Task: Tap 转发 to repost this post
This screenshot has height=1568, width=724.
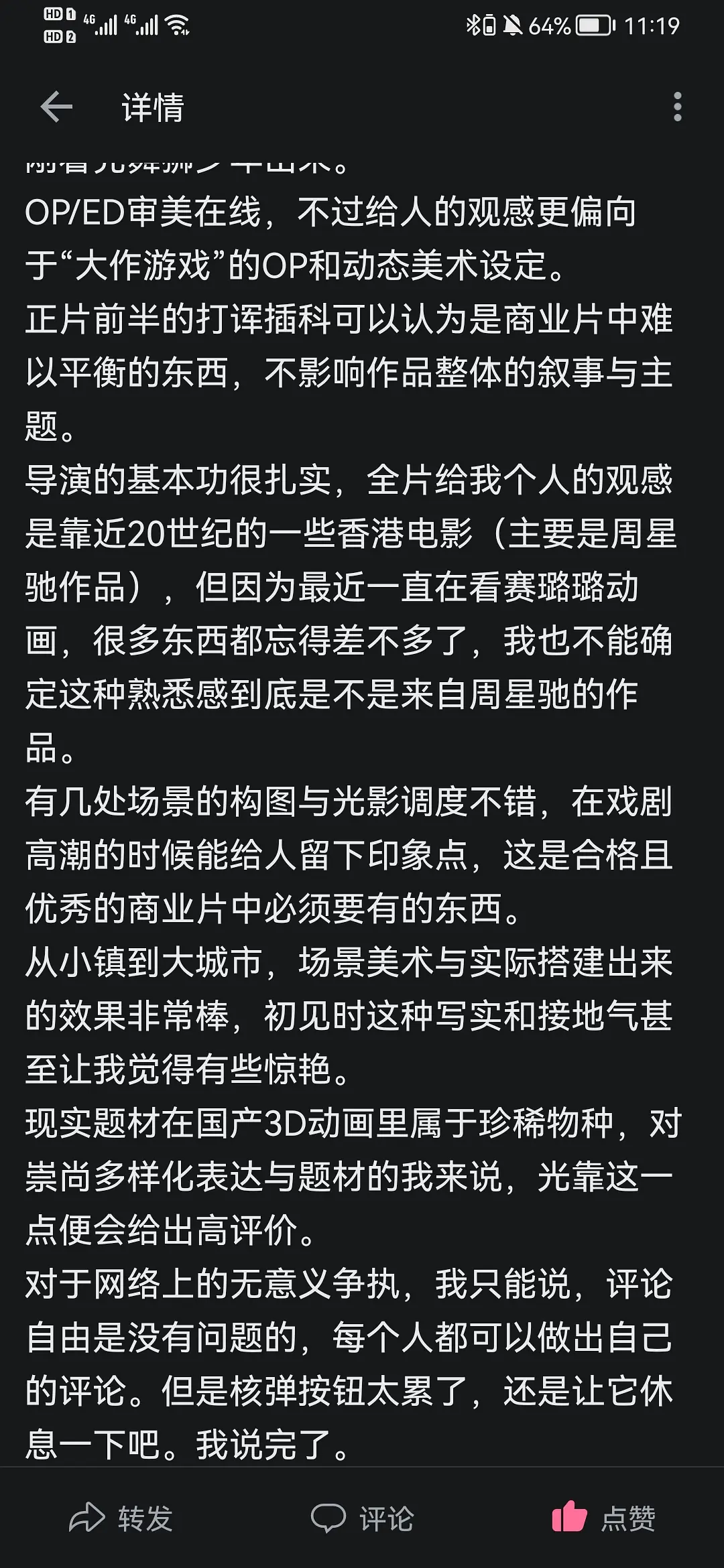Action: pyautogui.click(x=121, y=1518)
